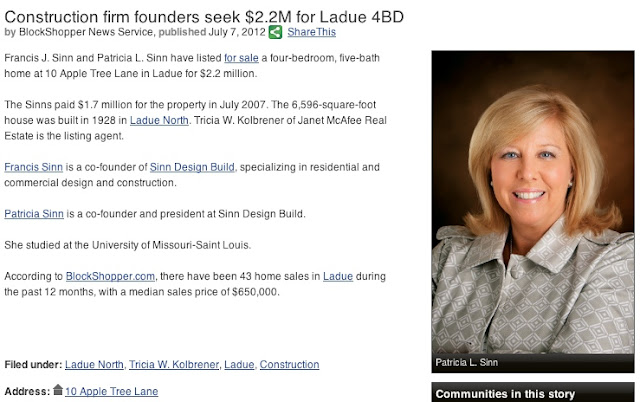Open Ladue tag in Filed under

240,364
